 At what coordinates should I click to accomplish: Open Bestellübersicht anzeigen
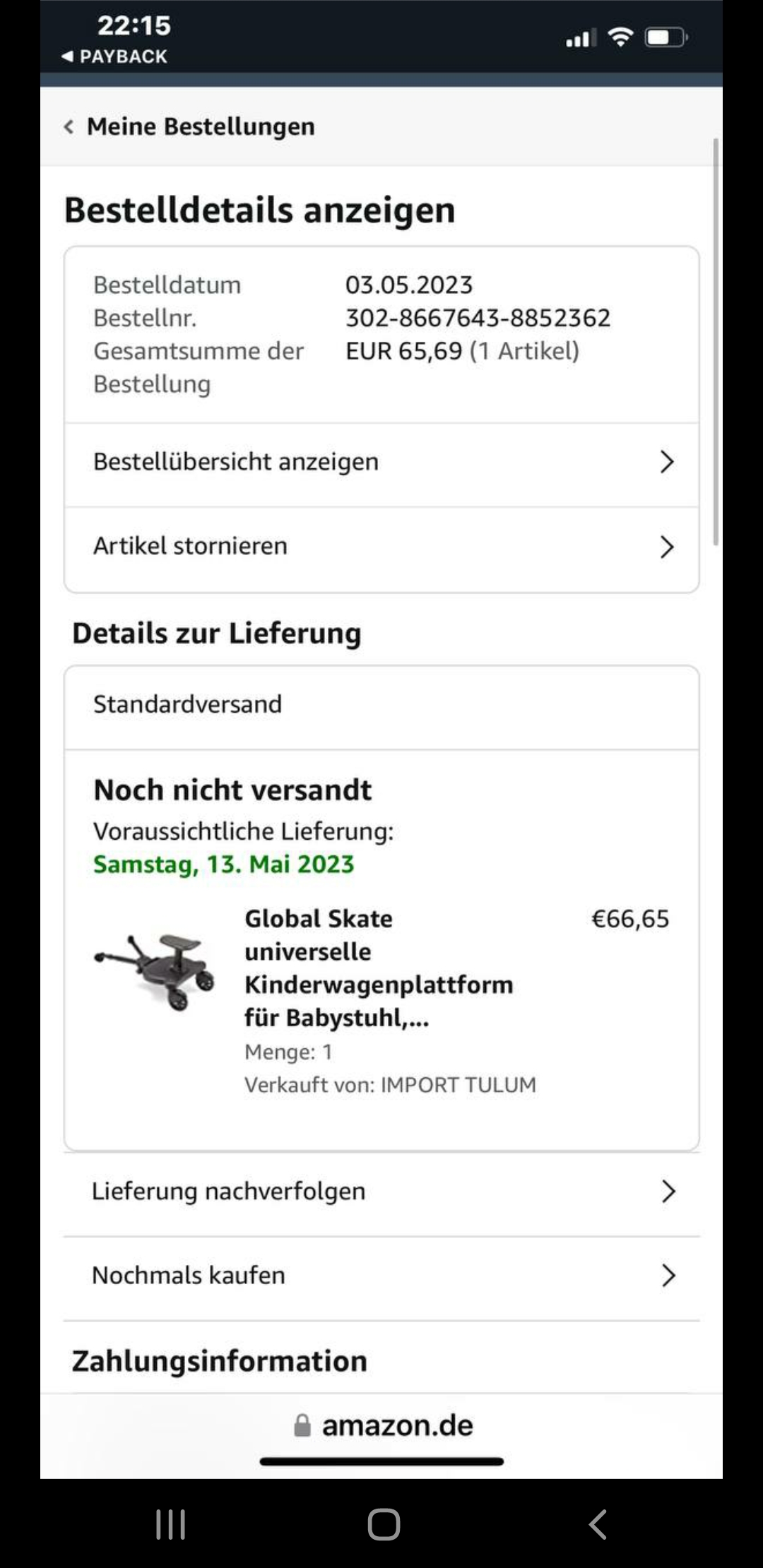coord(381,463)
